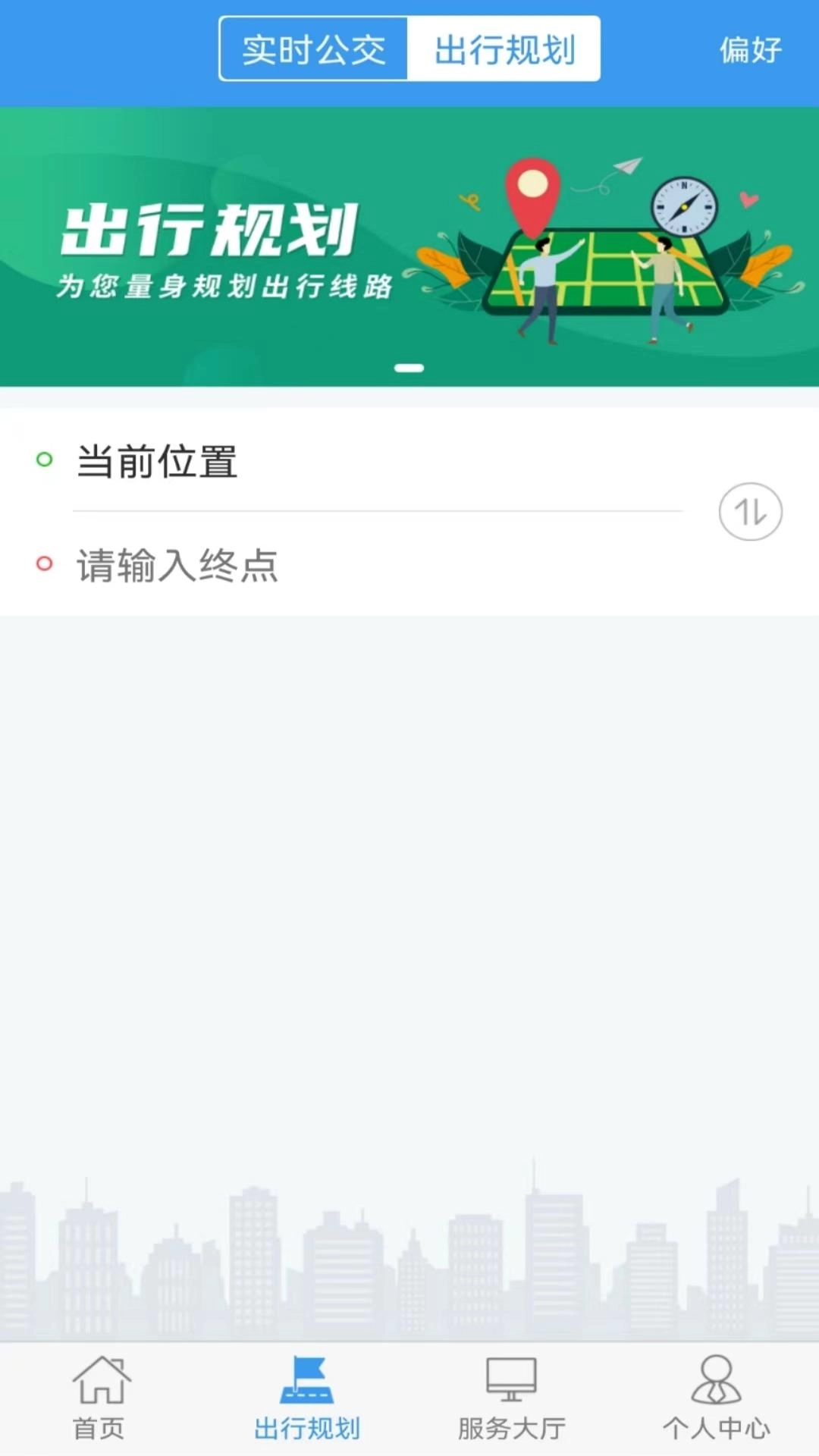
Task: Tap the swap start and end locations icon
Action: pyautogui.click(x=750, y=512)
